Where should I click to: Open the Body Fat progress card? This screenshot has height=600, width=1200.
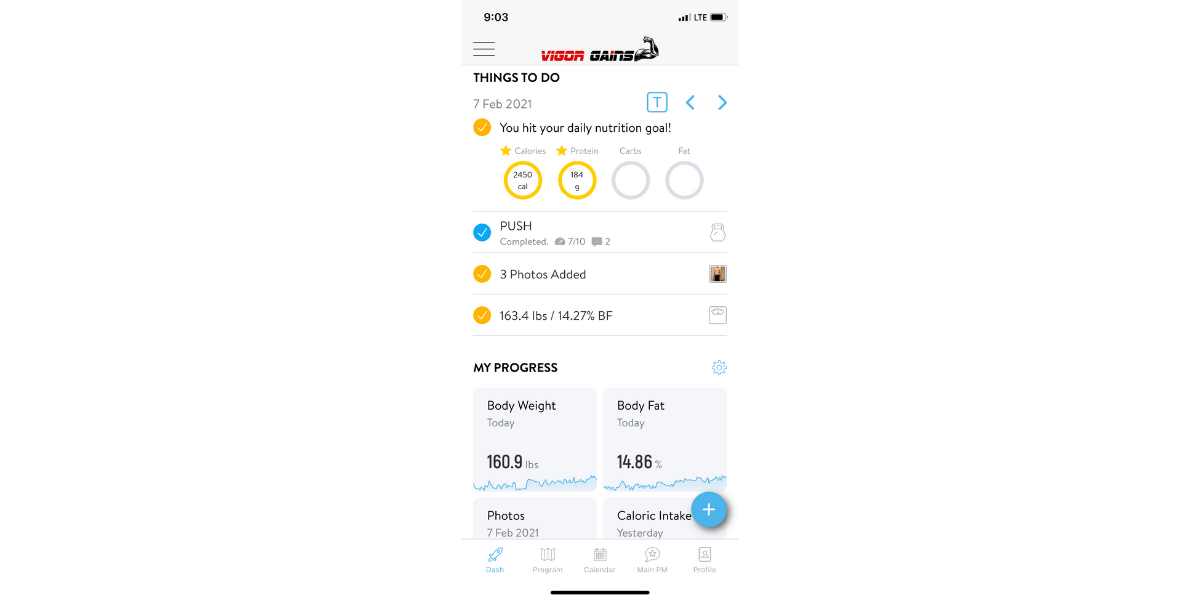pyautogui.click(x=665, y=438)
